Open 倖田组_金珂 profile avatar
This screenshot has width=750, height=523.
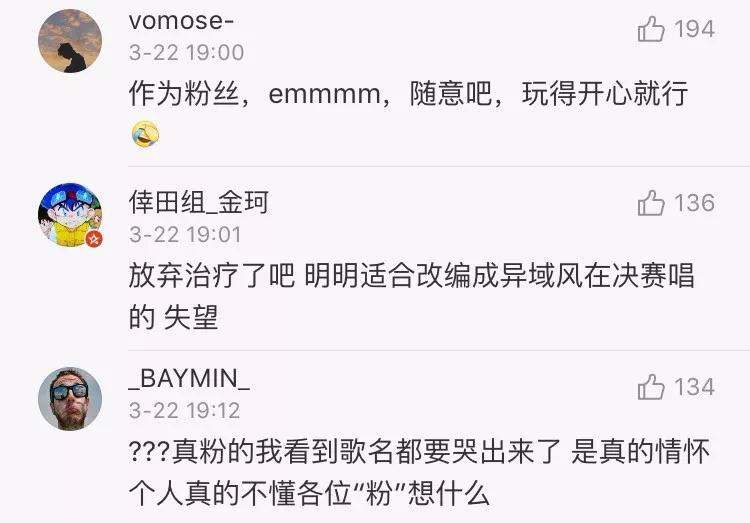point(70,216)
